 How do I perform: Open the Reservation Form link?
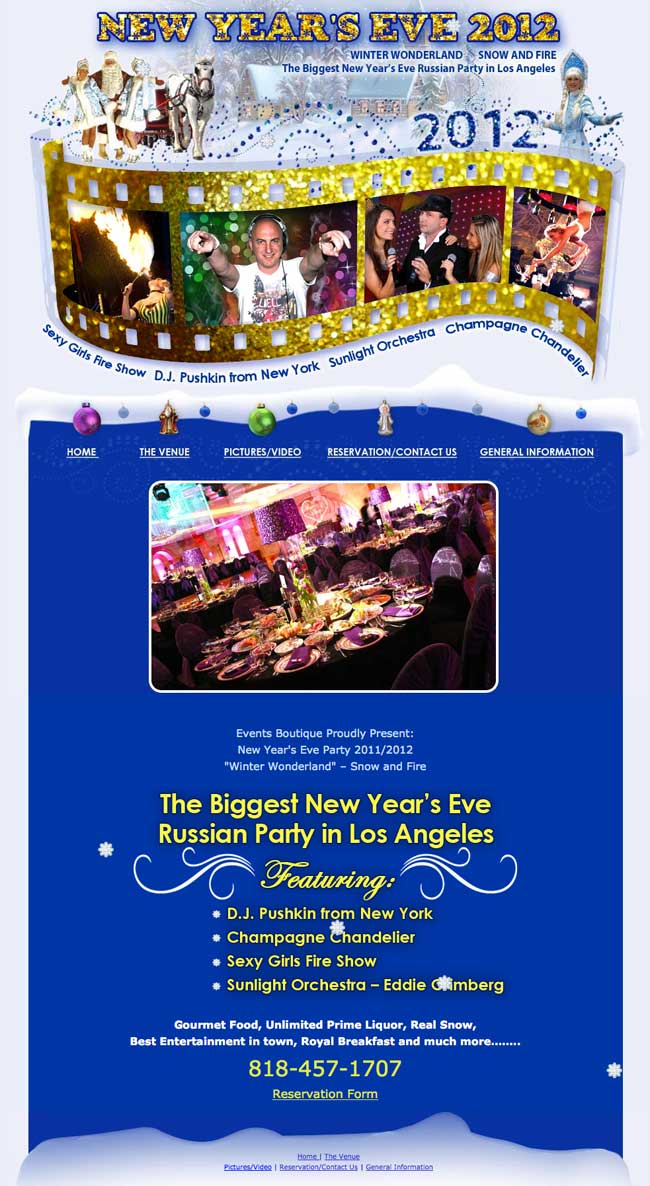pos(325,1094)
